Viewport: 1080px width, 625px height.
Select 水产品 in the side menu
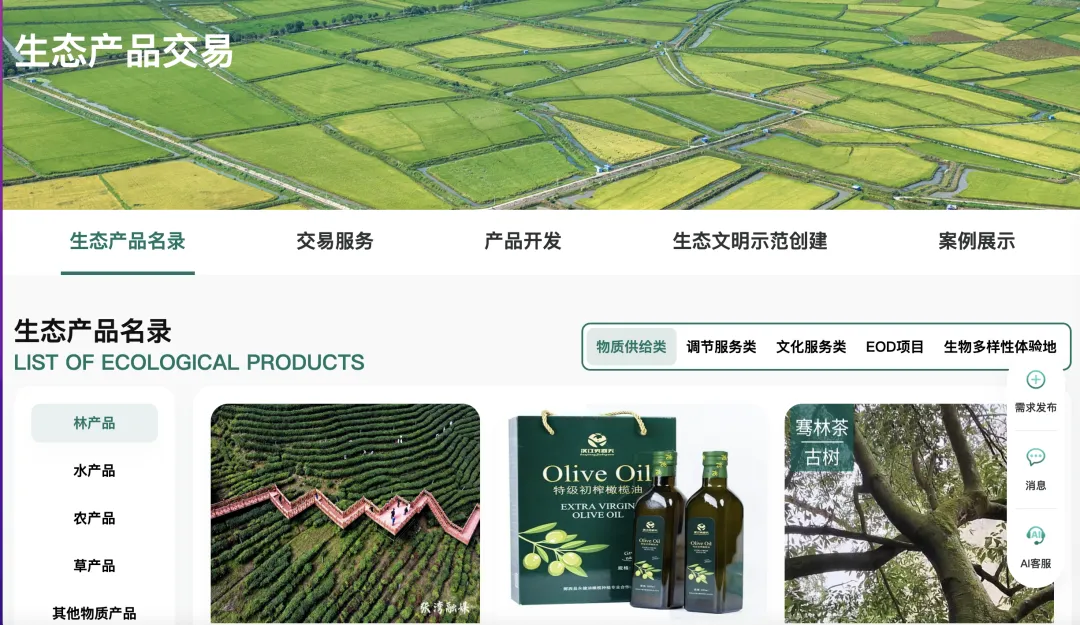pyautogui.click(x=94, y=470)
